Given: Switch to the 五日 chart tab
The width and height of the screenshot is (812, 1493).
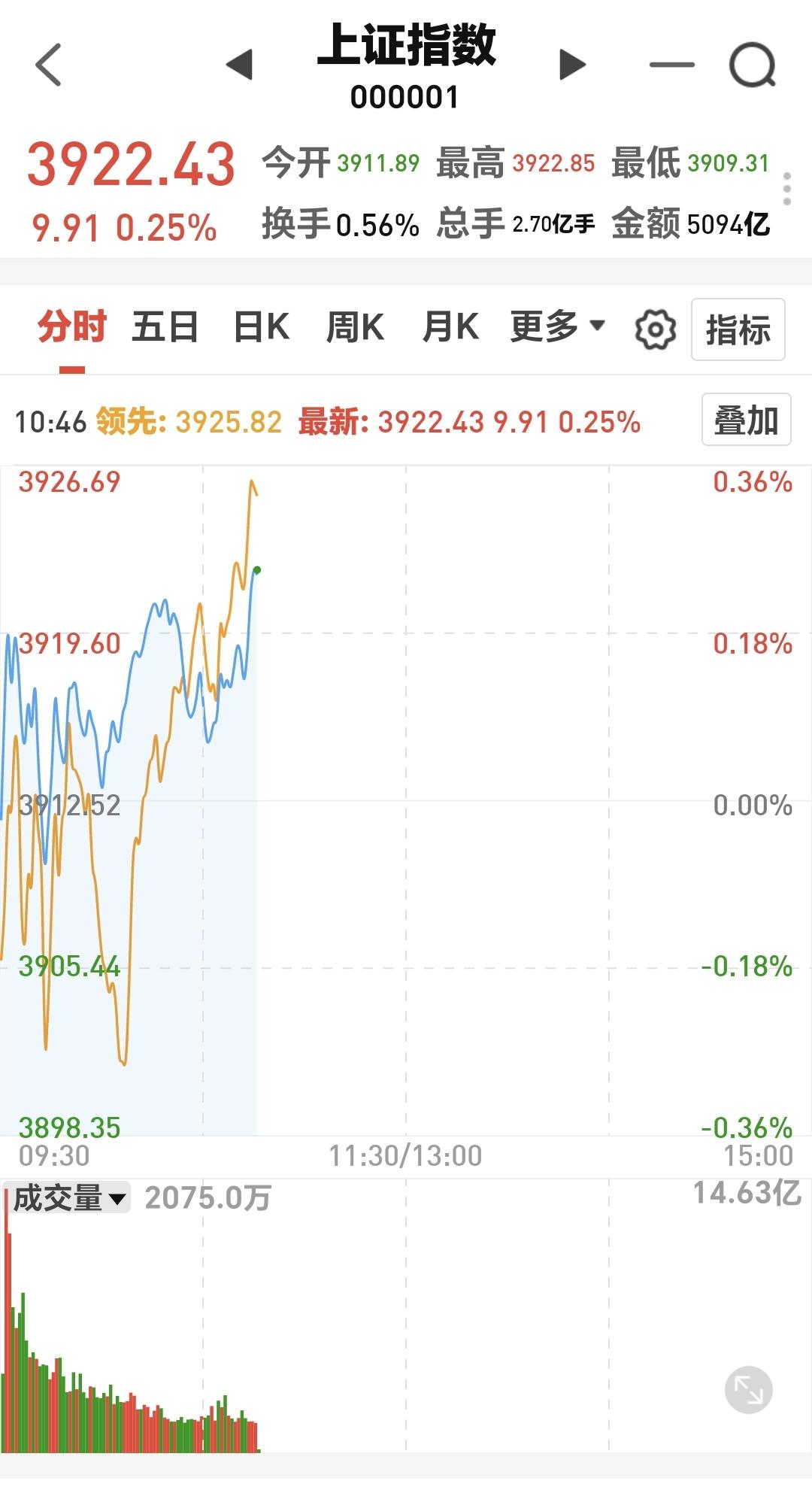Looking at the screenshot, I should click(x=165, y=328).
